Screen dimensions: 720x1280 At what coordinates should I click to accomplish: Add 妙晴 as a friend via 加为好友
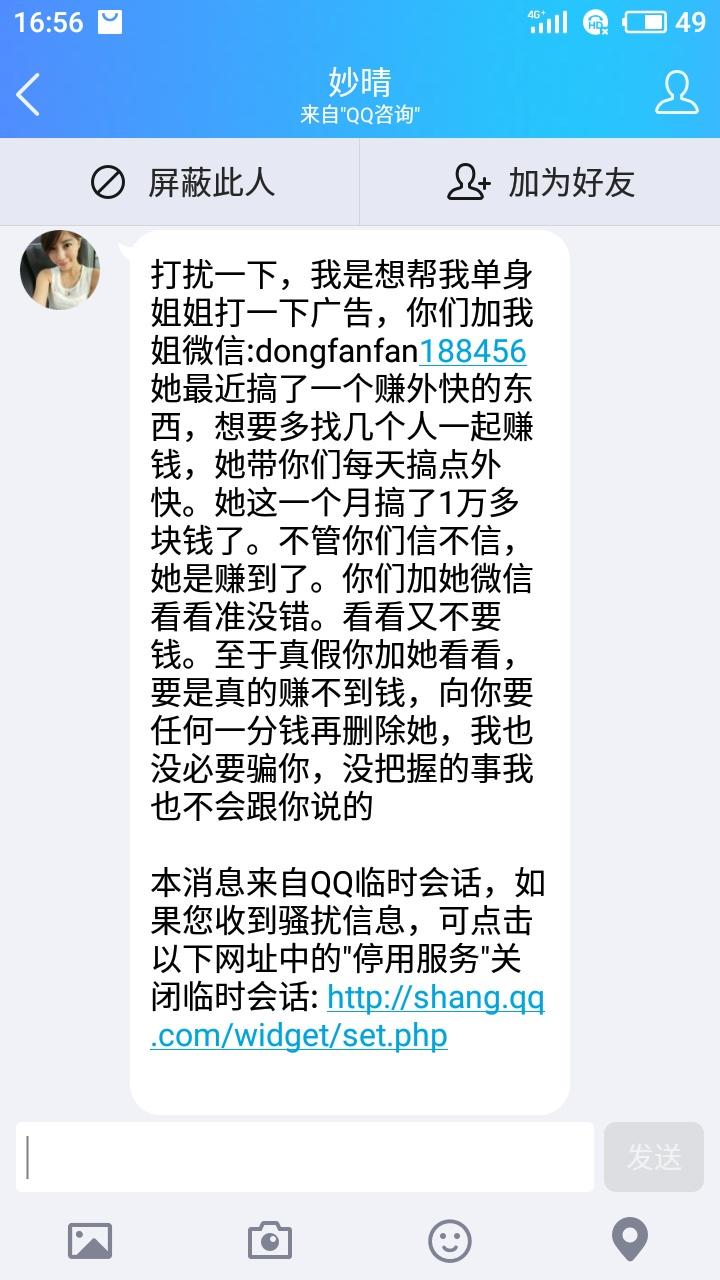click(540, 182)
